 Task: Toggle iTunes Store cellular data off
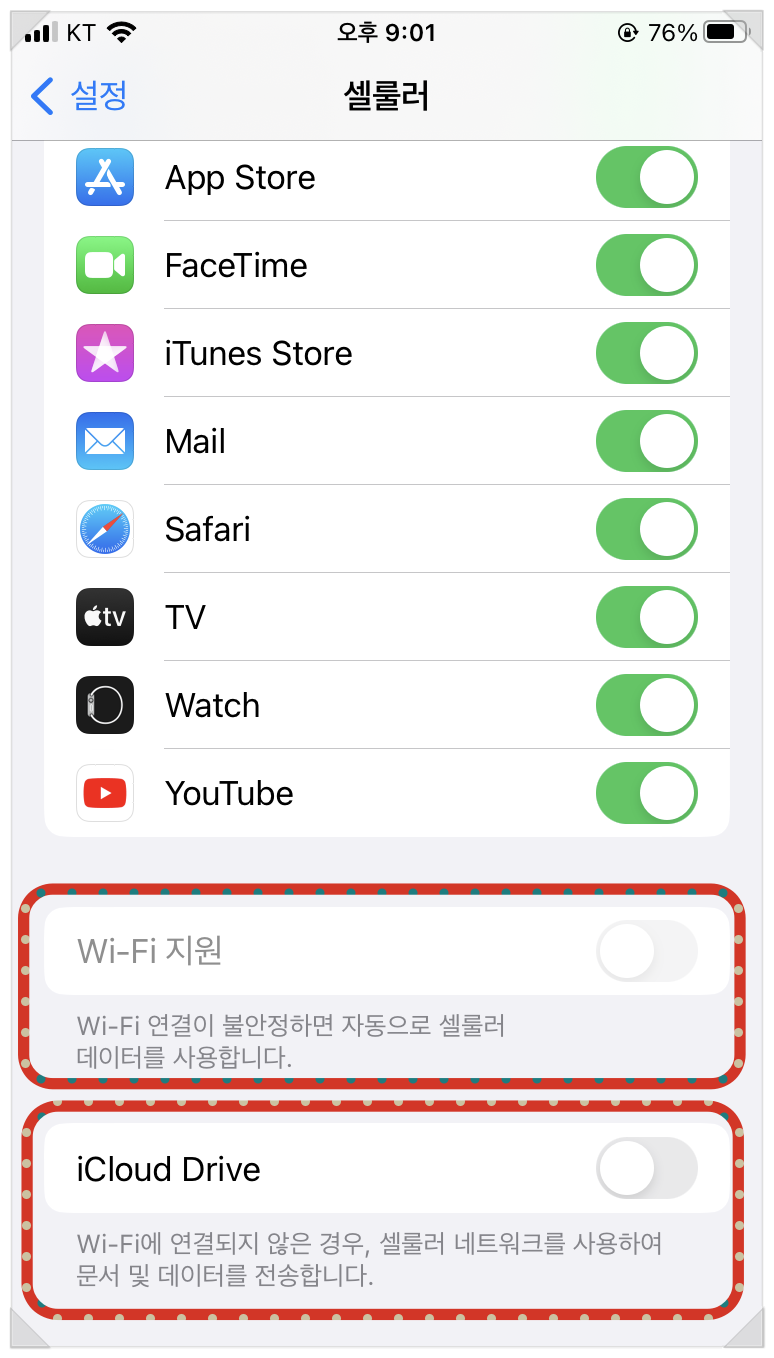[x=647, y=354]
